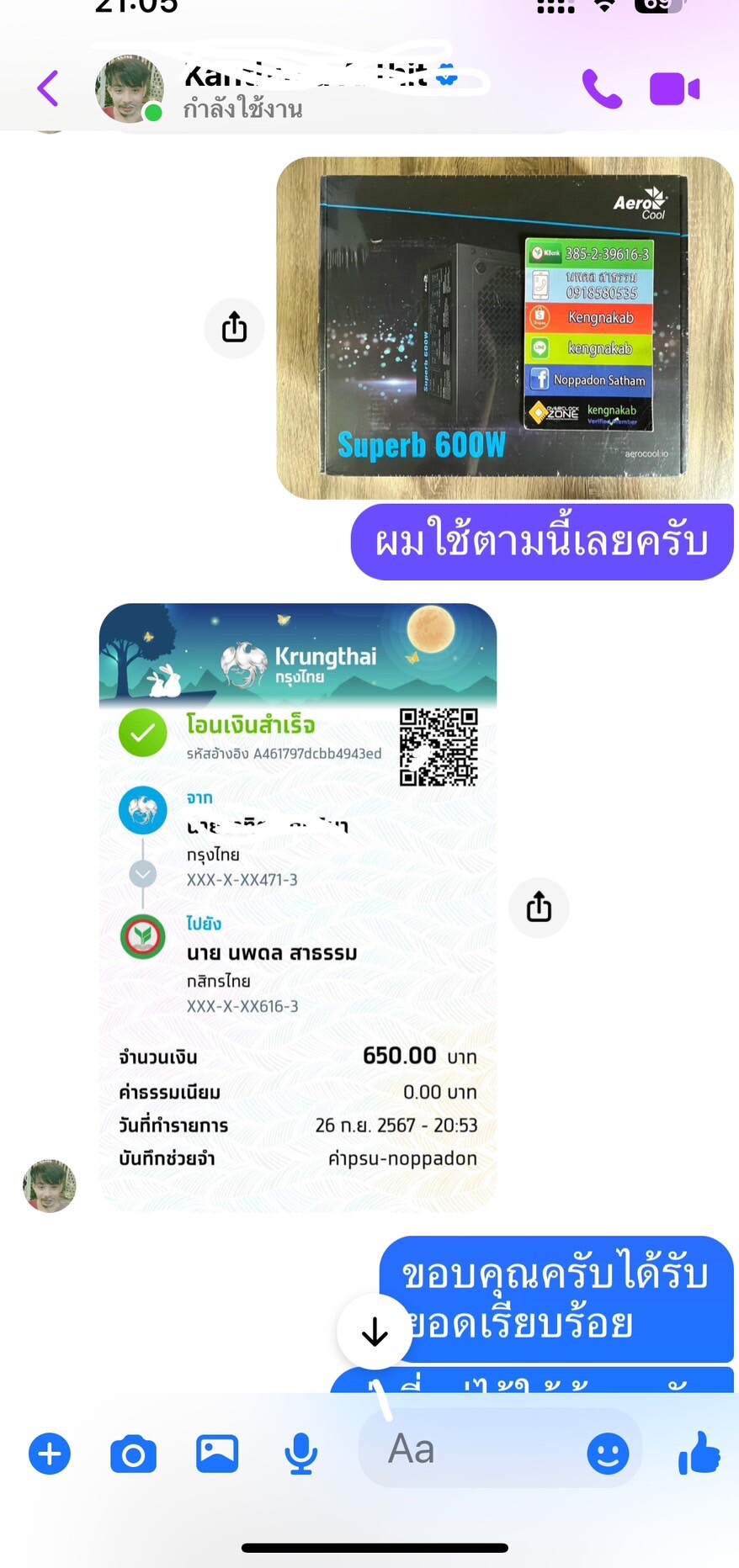Start a video call
Viewport: 739px width, 1568px height.
[x=674, y=89]
